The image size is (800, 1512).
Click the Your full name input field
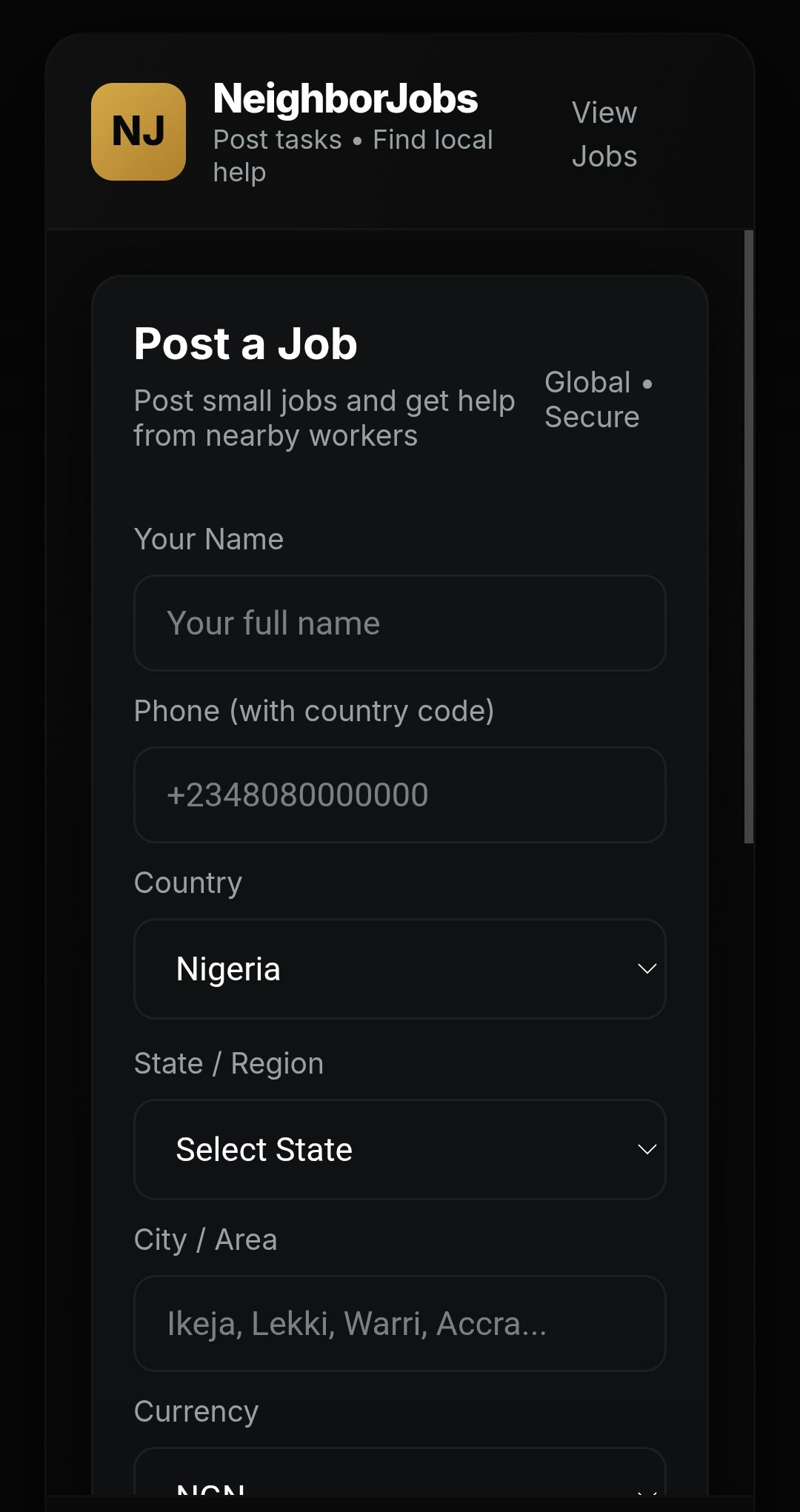pyautogui.click(x=400, y=624)
